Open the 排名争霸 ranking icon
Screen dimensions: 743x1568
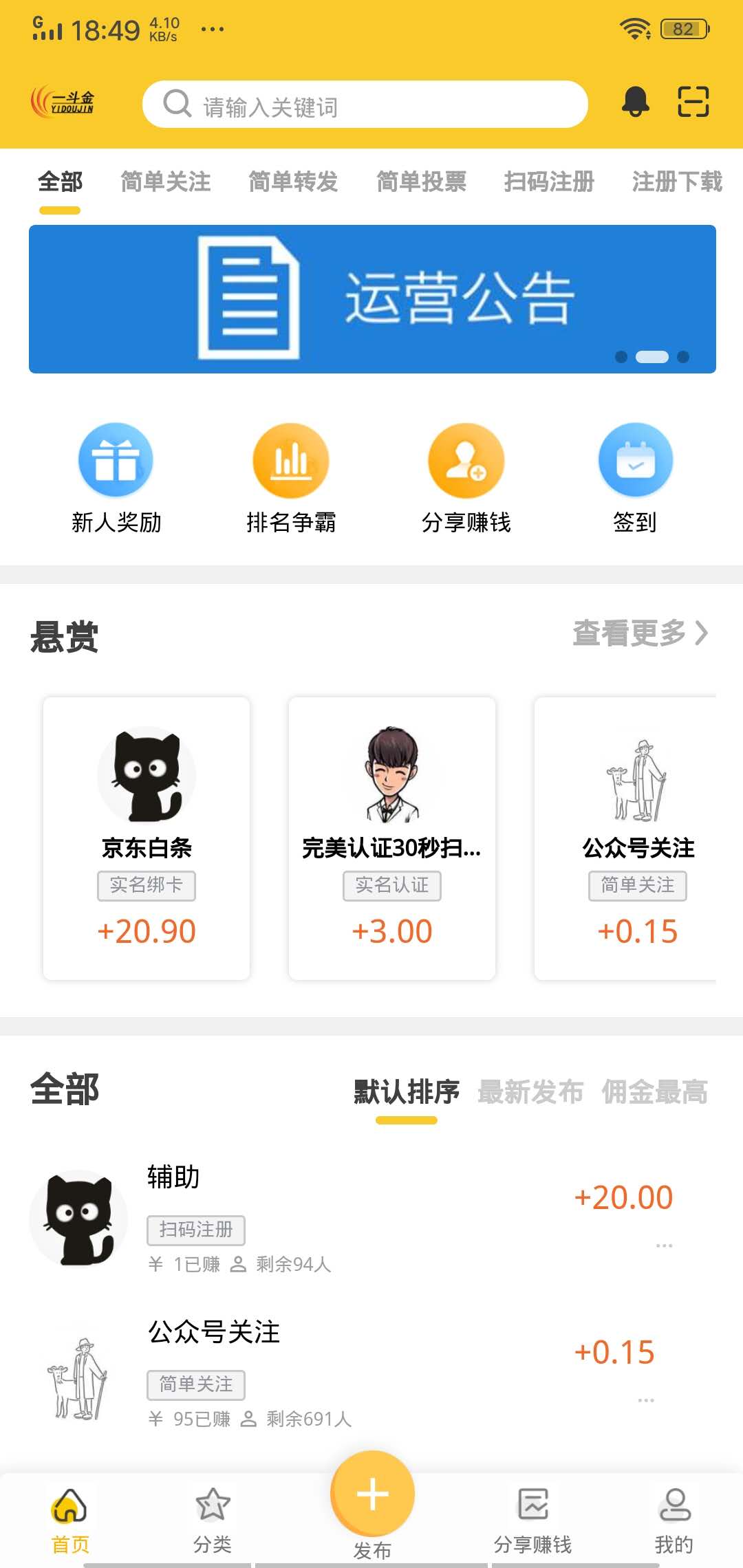pos(291,459)
